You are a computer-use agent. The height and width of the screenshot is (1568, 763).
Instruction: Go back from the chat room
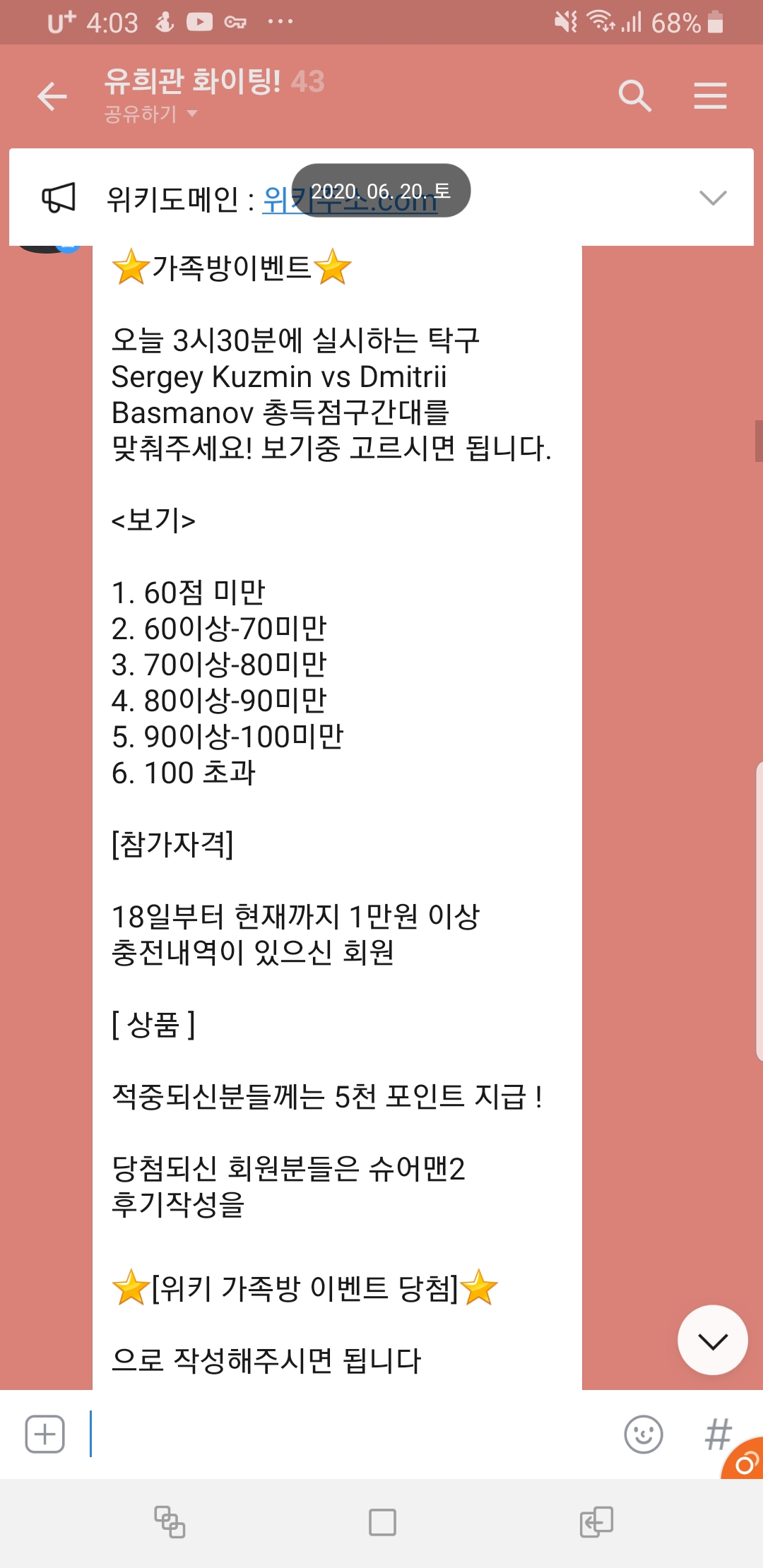click(52, 96)
